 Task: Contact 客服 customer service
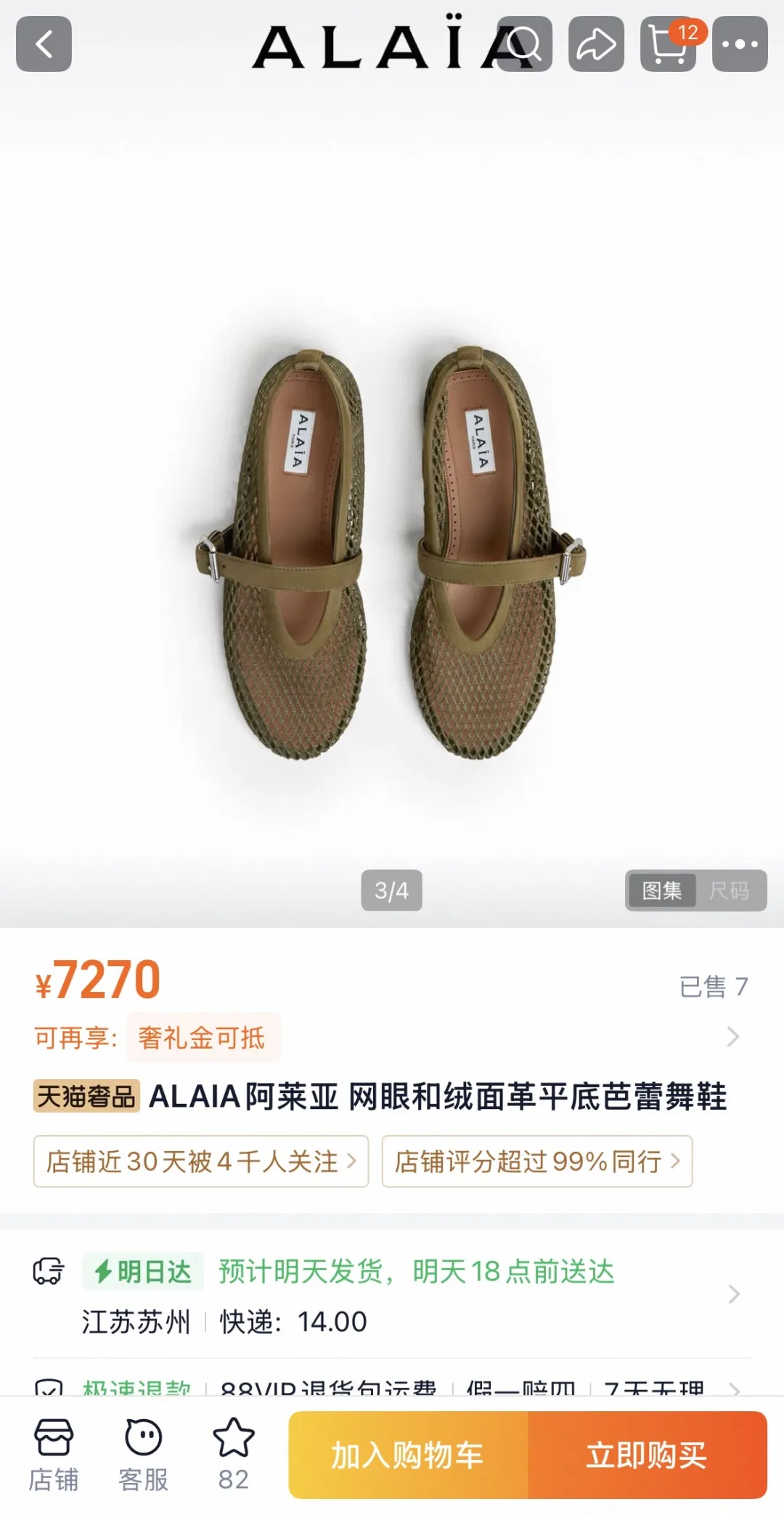(x=144, y=1455)
